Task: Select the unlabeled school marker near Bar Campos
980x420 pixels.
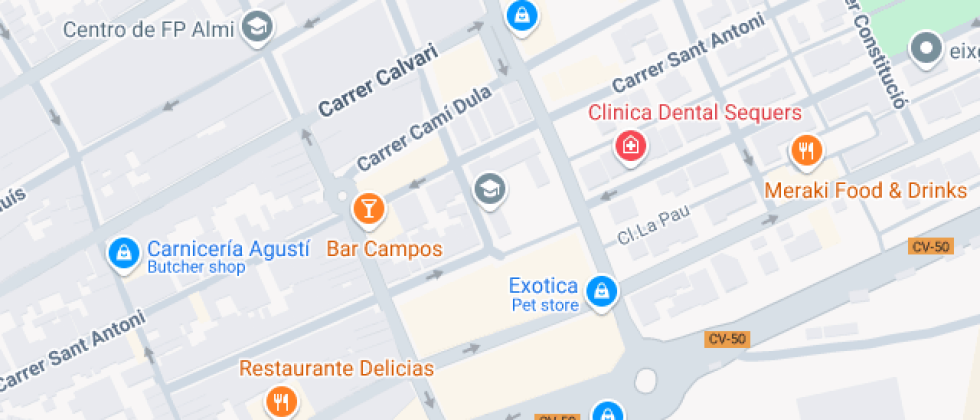Action: click(x=489, y=188)
